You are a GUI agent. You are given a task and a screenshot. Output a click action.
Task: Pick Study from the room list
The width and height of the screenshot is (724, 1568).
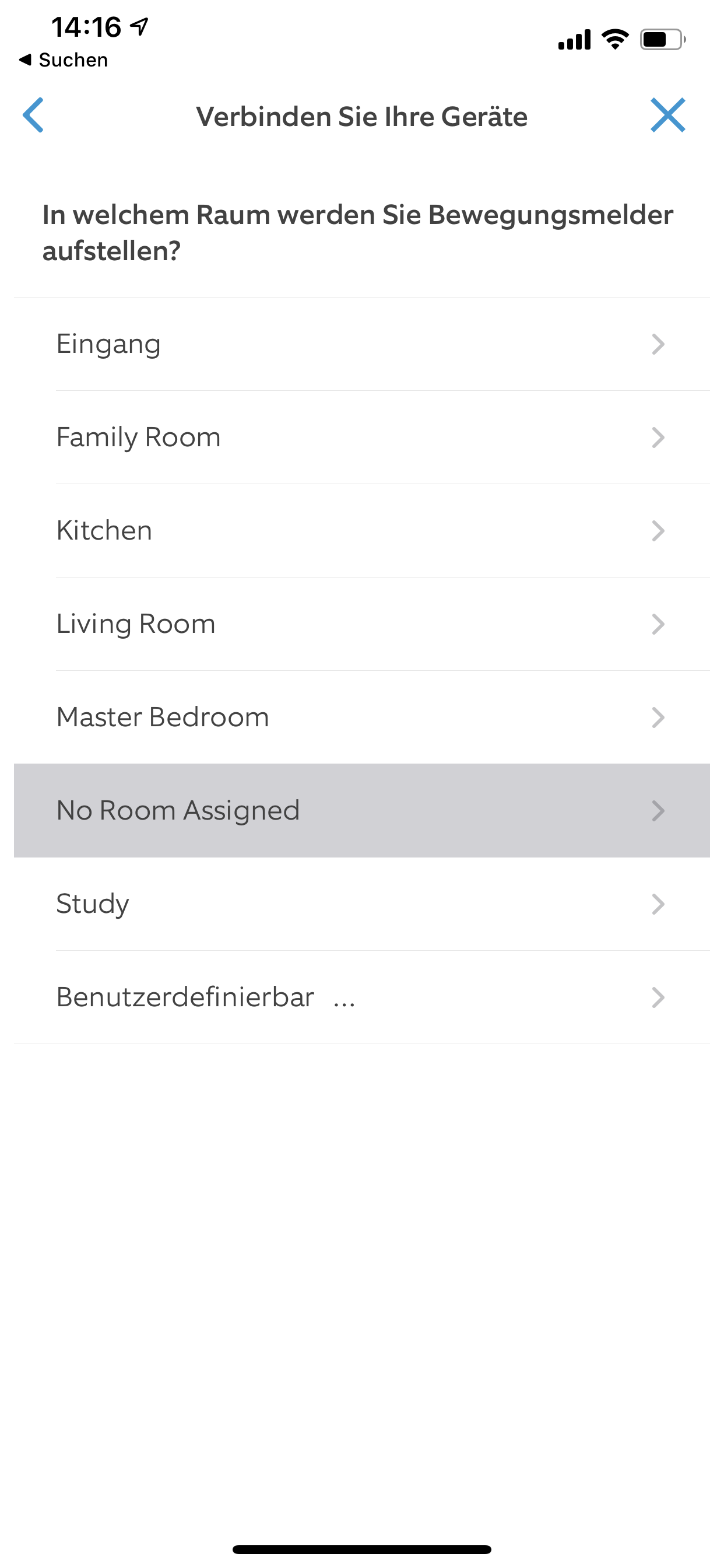click(361, 904)
